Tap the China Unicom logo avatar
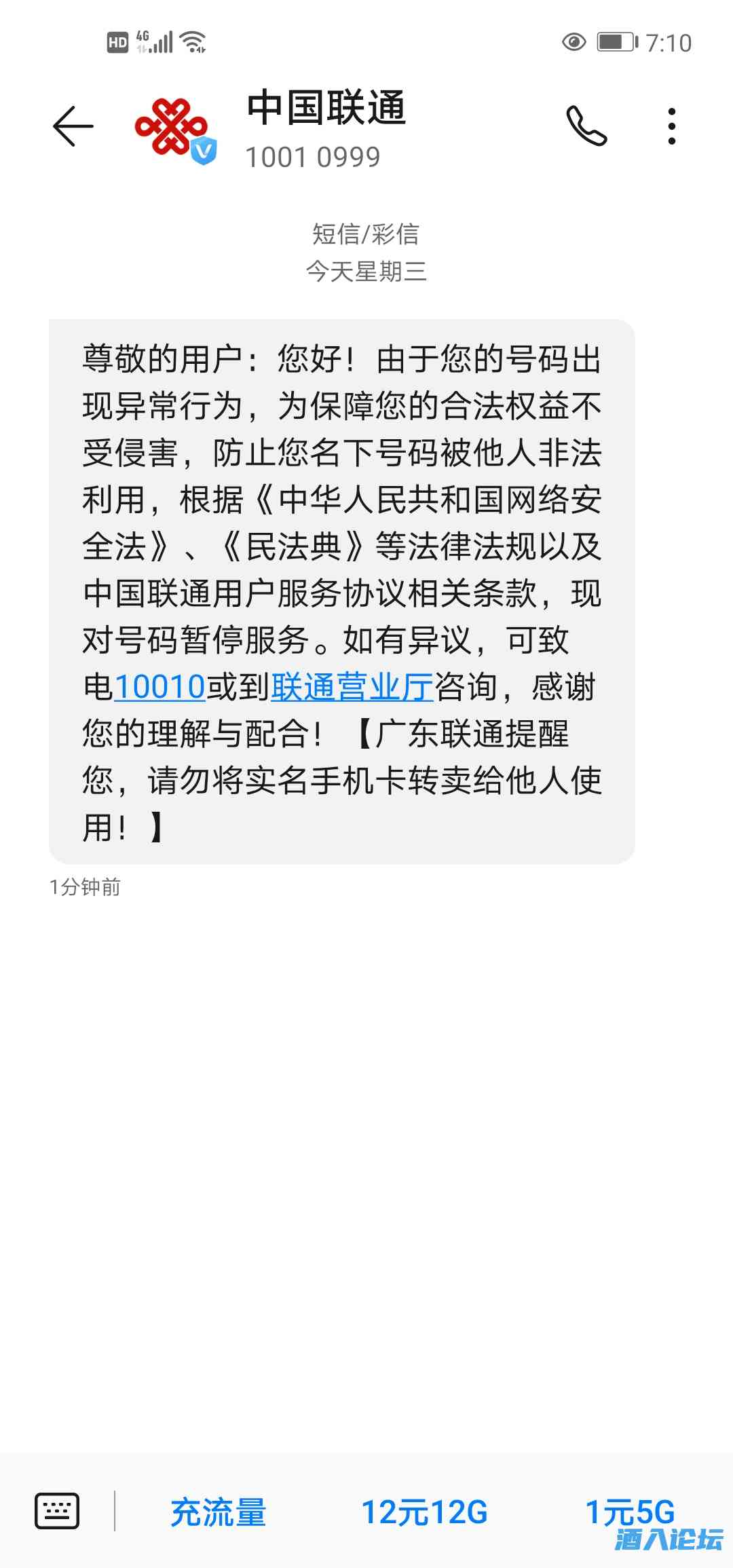This screenshot has width=733, height=1568. pyautogui.click(x=172, y=126)
